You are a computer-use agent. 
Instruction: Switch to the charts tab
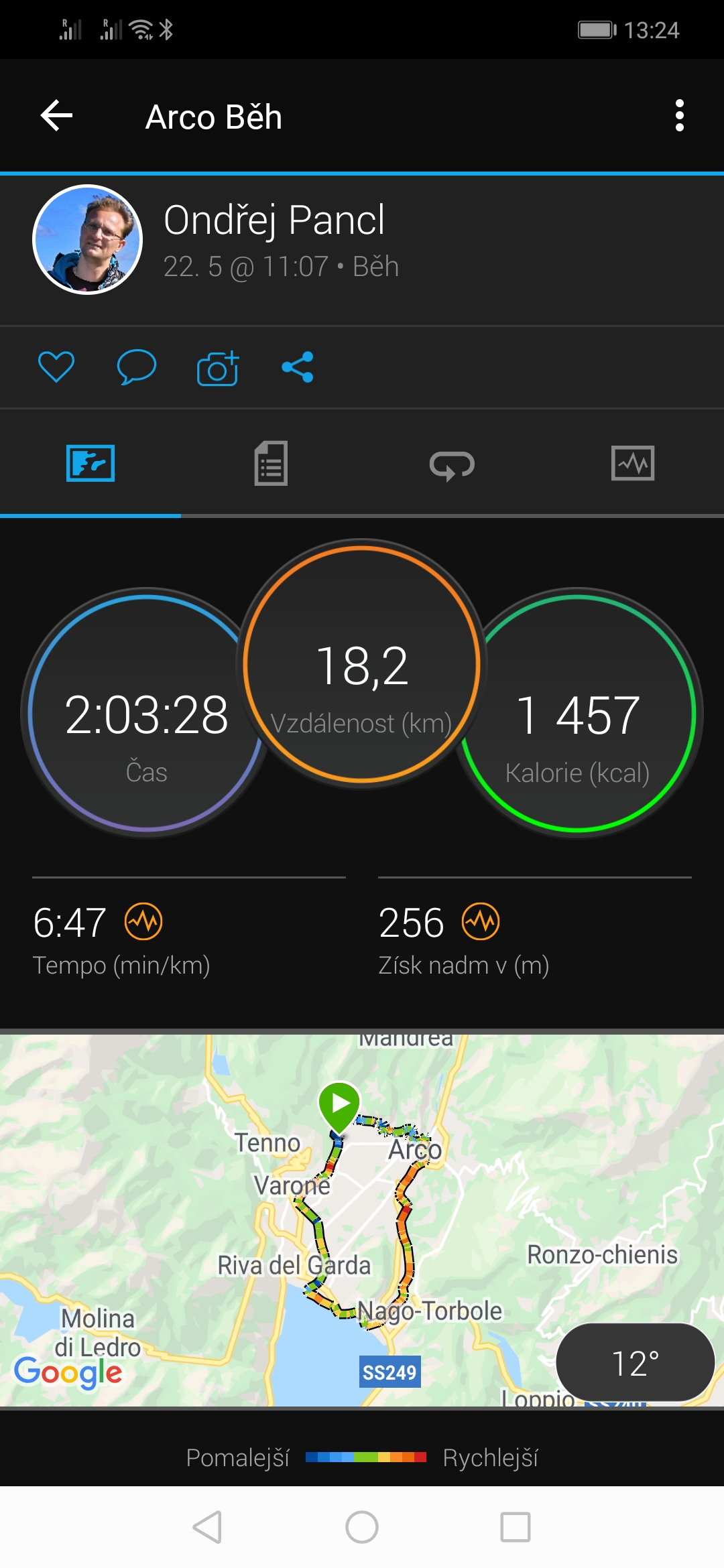point(633,463)
